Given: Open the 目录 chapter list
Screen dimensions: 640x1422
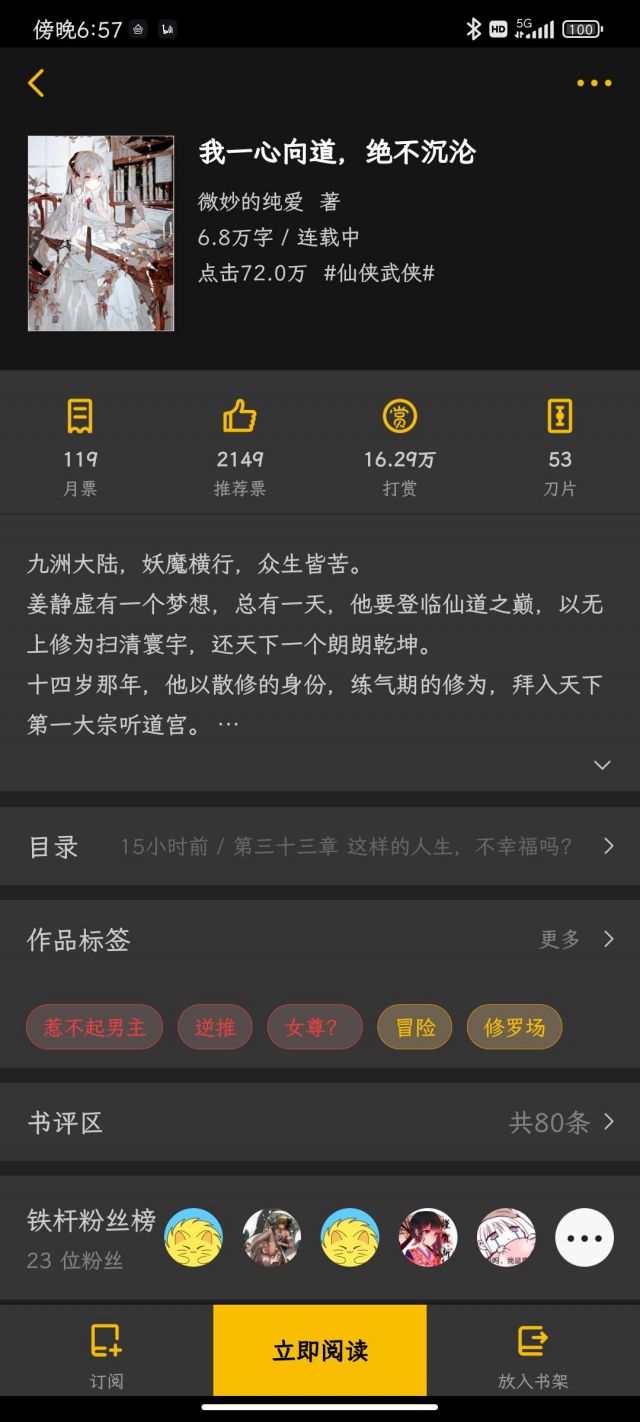Looking at the screenshot, I should point(320,846).
